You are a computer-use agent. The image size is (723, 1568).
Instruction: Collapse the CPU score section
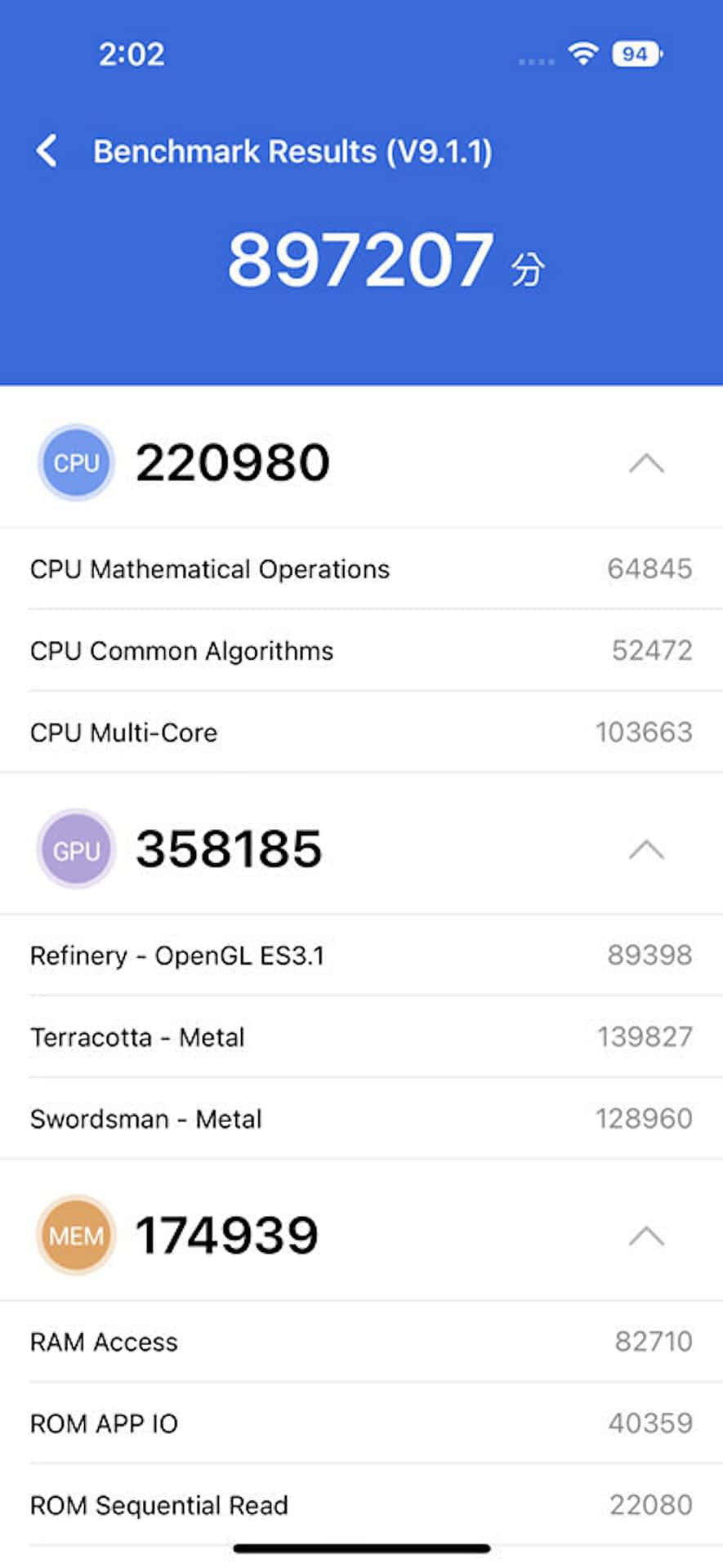point(646,463)
